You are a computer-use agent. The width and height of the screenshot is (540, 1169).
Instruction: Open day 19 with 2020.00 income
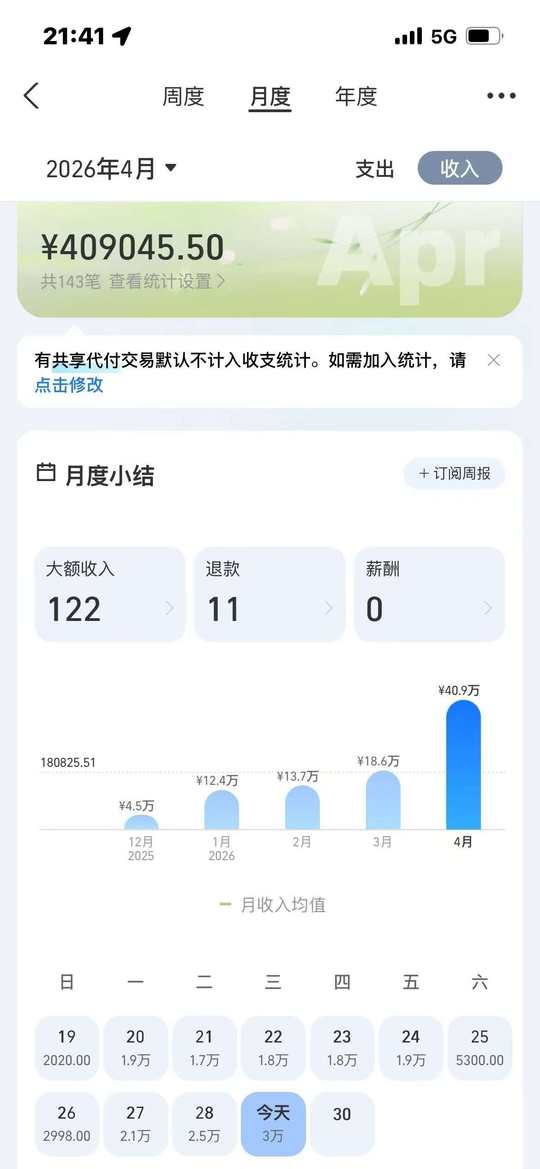tap(66, 1047)
